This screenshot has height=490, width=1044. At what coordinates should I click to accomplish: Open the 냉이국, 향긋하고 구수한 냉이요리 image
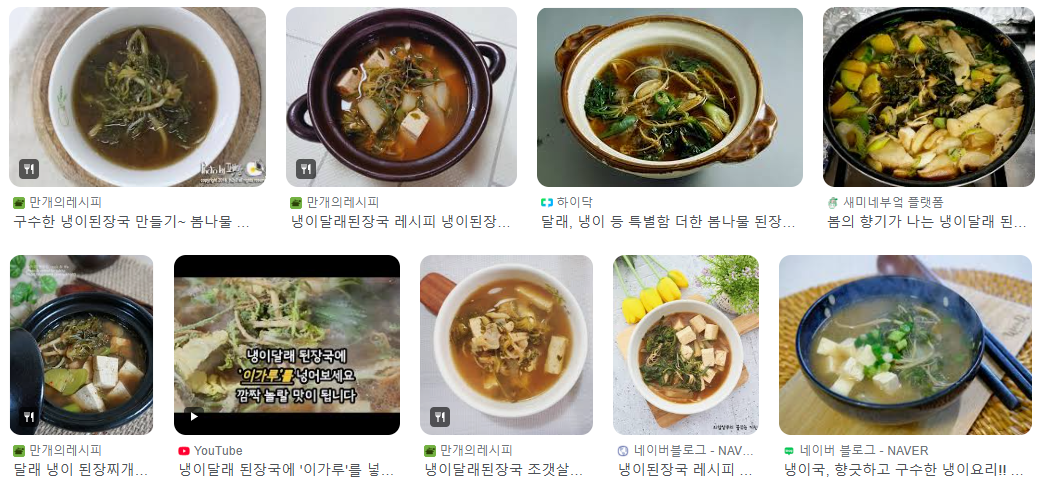coord(904,345)
